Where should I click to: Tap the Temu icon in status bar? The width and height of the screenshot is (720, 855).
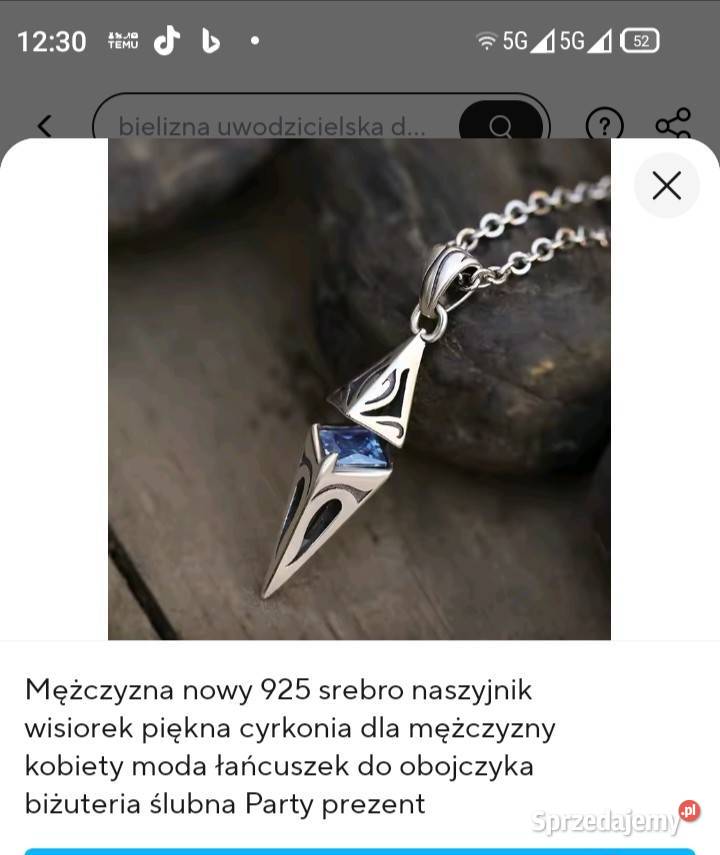122,40
